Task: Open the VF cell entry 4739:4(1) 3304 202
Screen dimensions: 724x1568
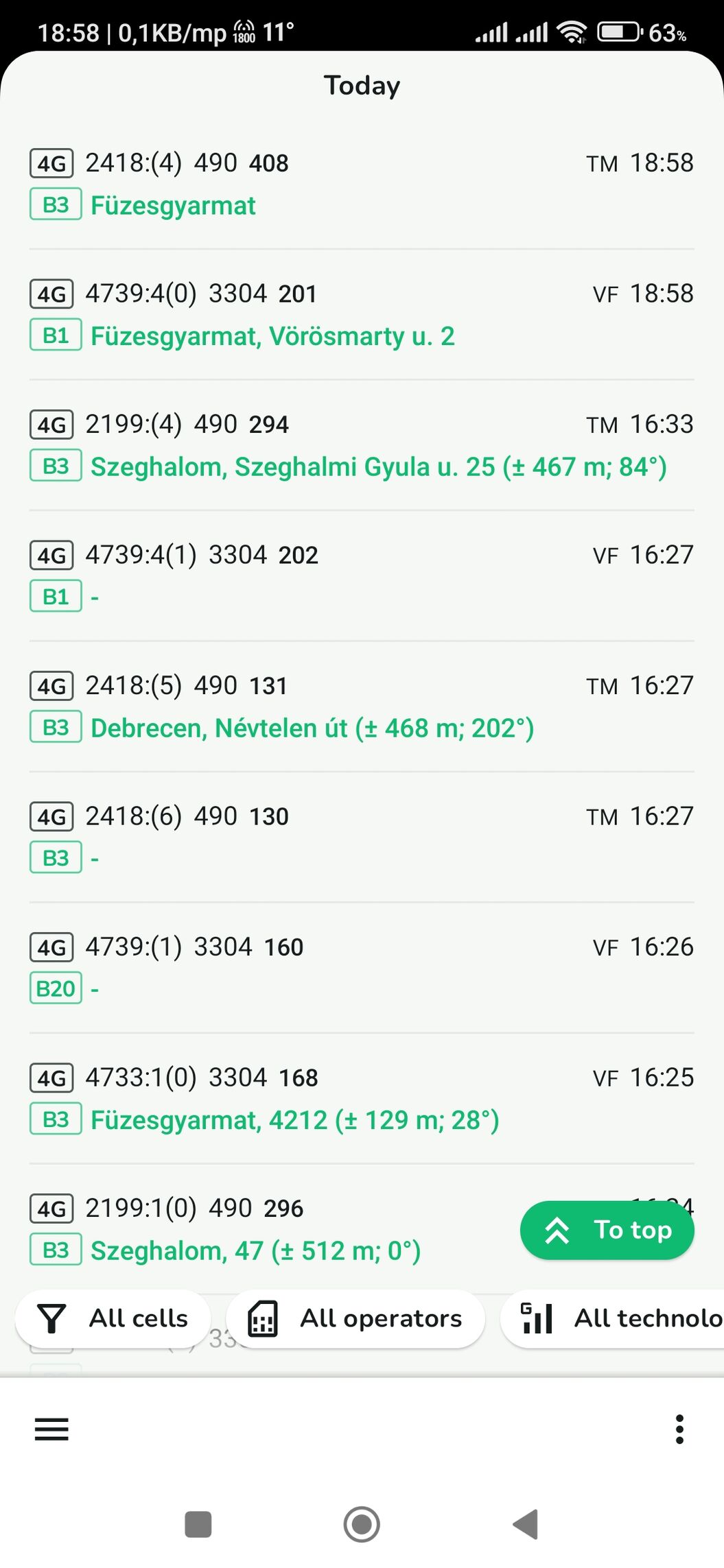Action: tap(362, 575)
